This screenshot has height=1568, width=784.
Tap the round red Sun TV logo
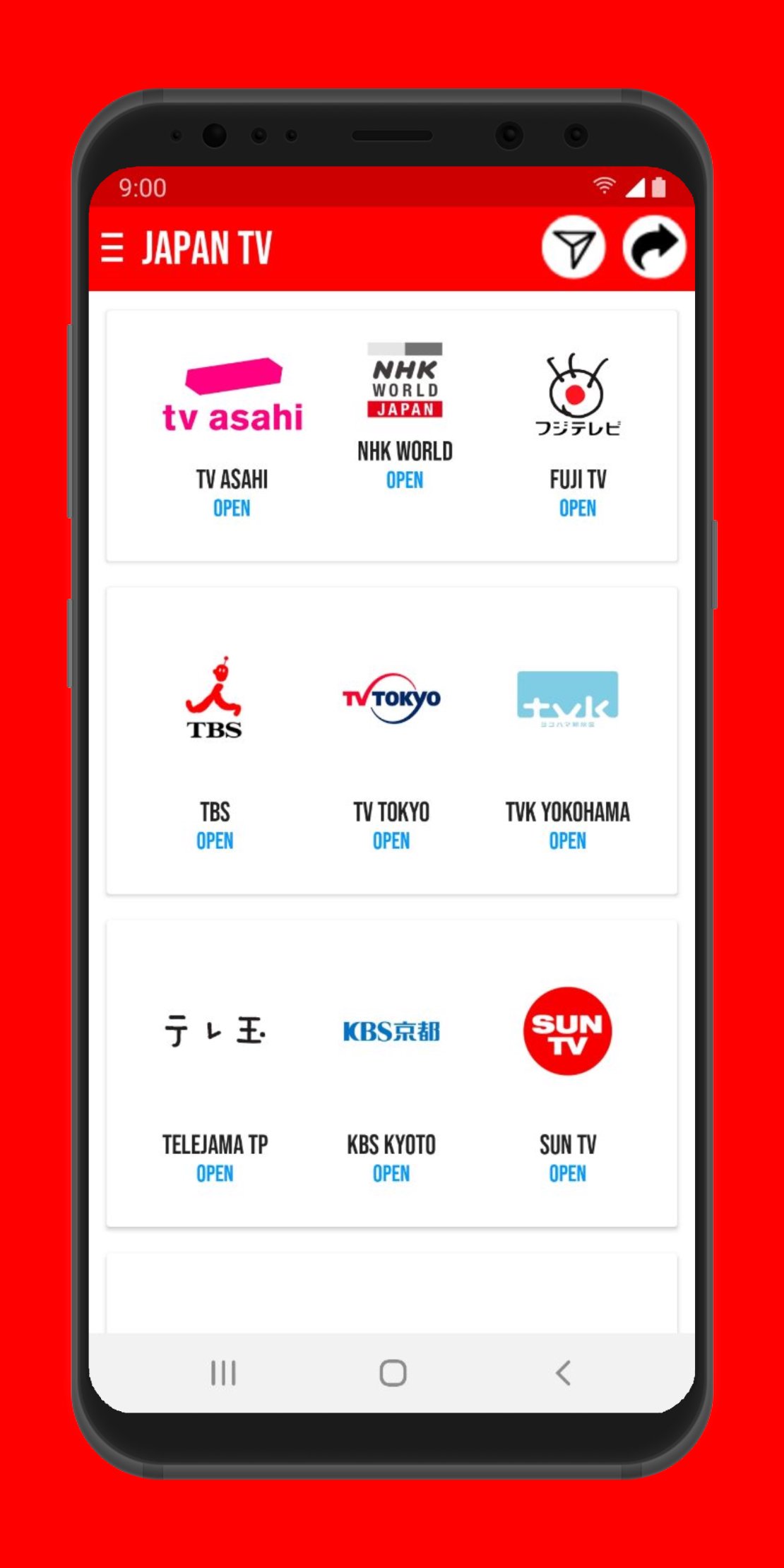pyautogui.click(x=567, y=1031)
